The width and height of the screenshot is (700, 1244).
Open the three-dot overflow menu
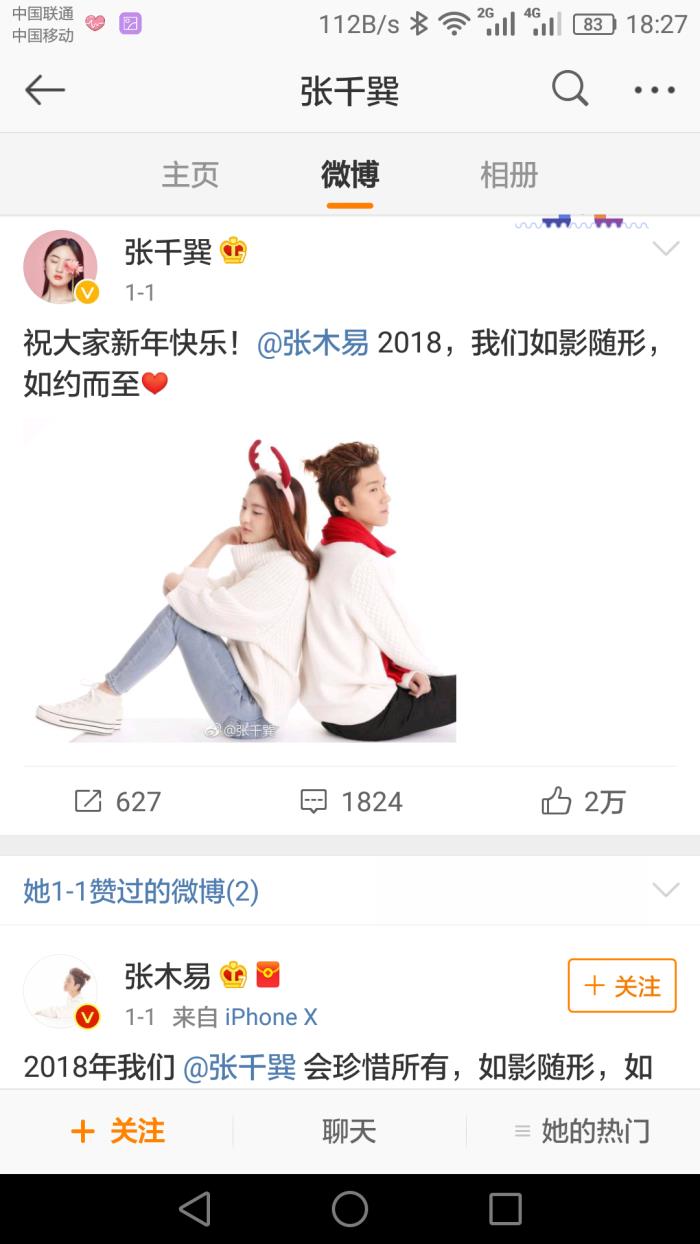coord(655,90)
